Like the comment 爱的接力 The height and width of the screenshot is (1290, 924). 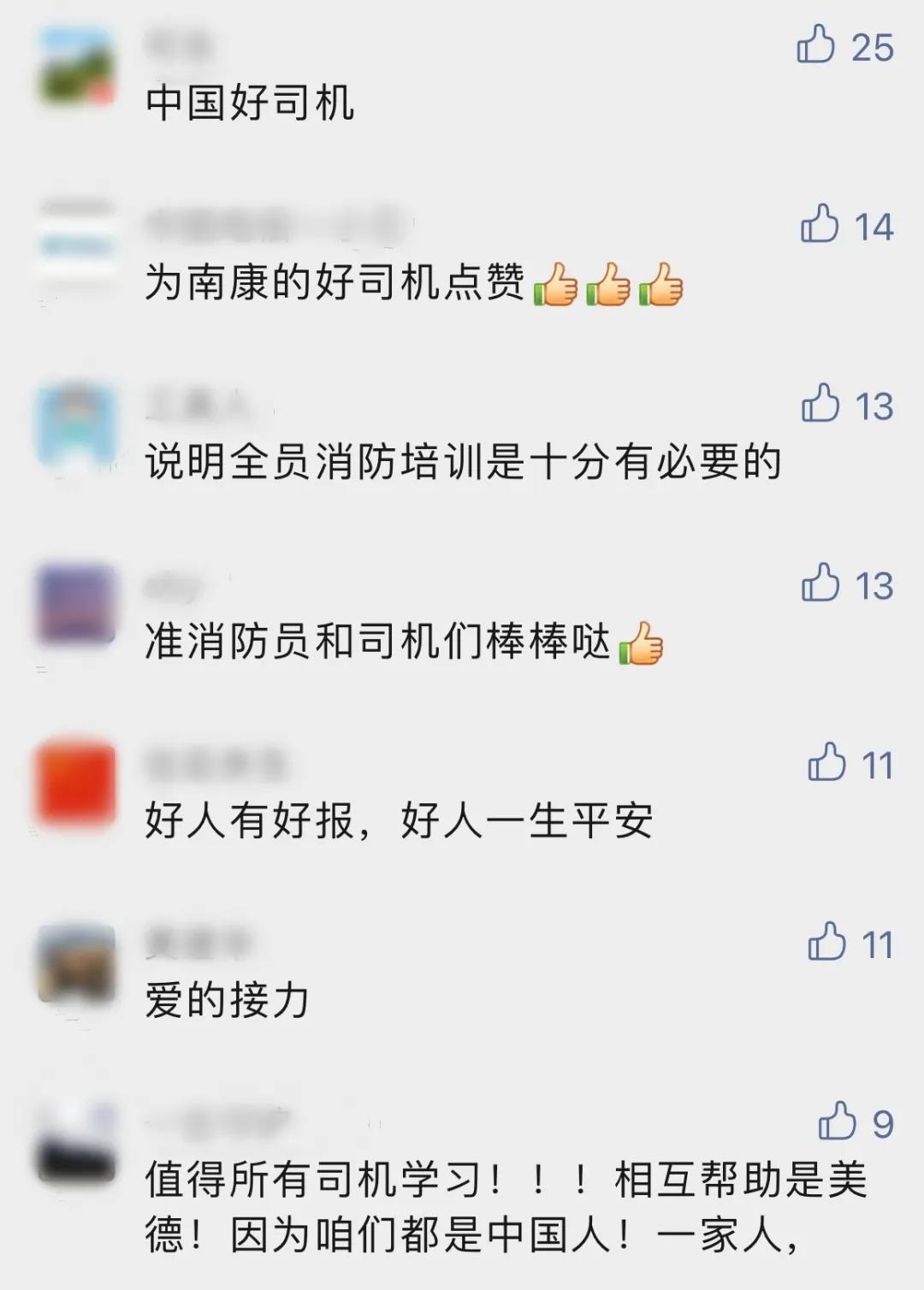click(826, 943)
